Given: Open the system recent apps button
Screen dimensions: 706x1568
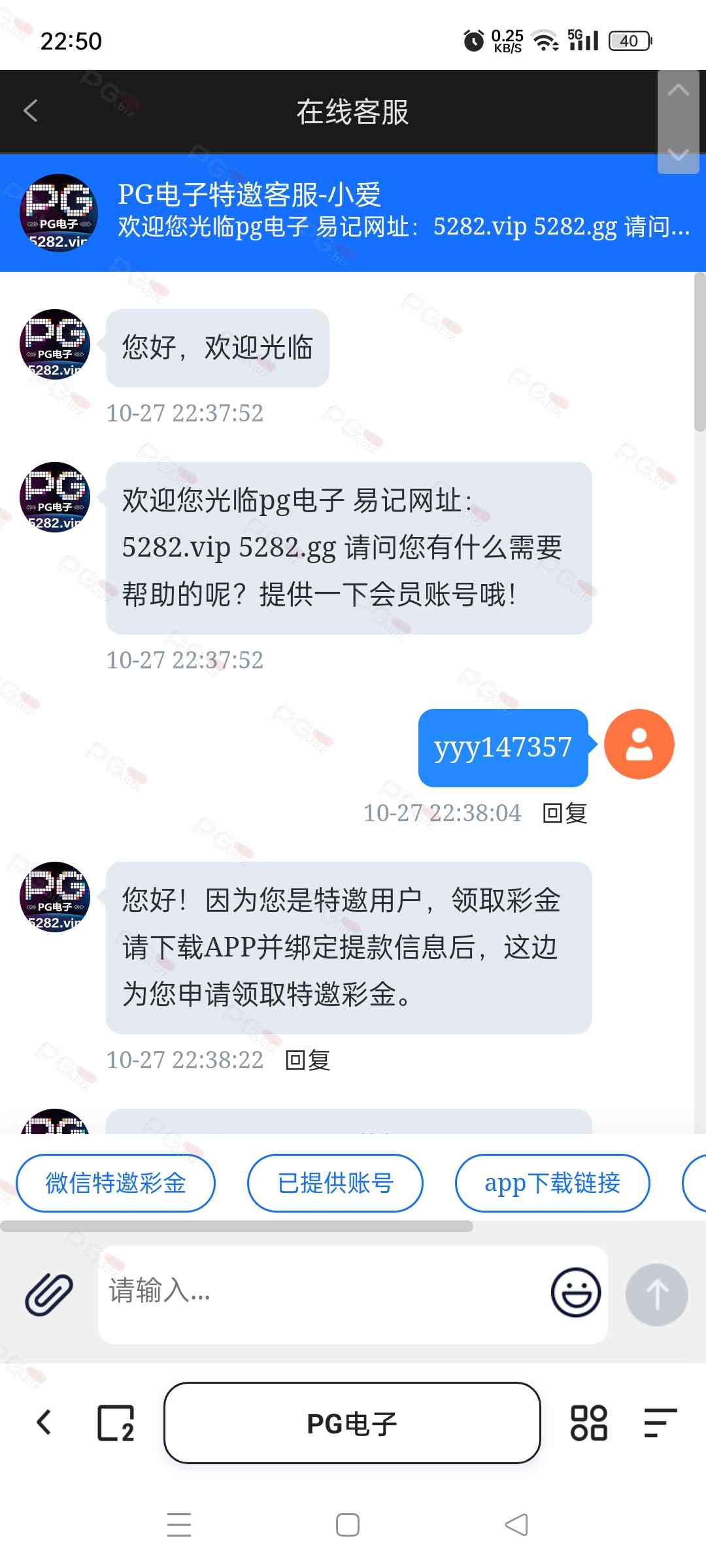Looking at the screenshot, I should [179, 1525].
